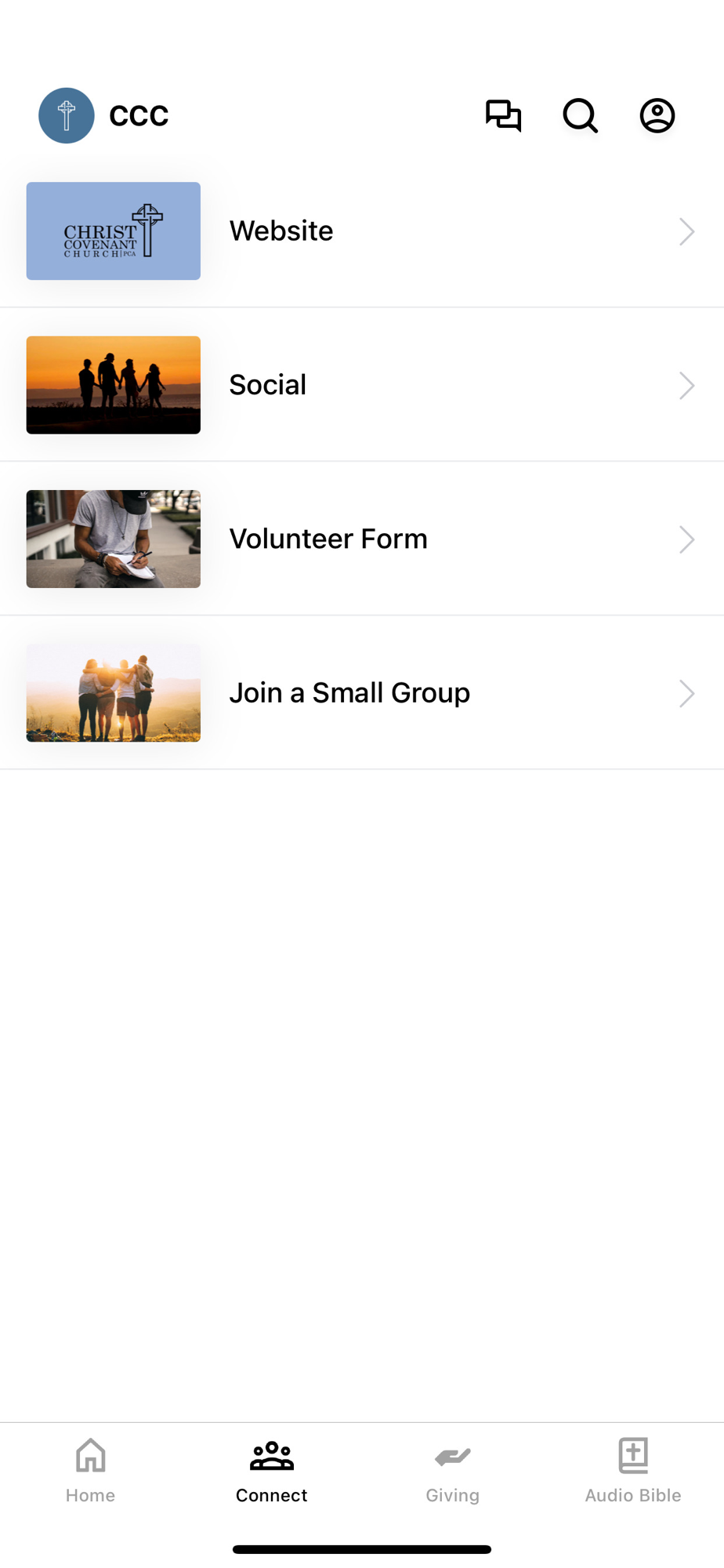The image size is (724, 1568).
Task: Open the Social row
Action: pyautogui.click(x=362, y=385)
